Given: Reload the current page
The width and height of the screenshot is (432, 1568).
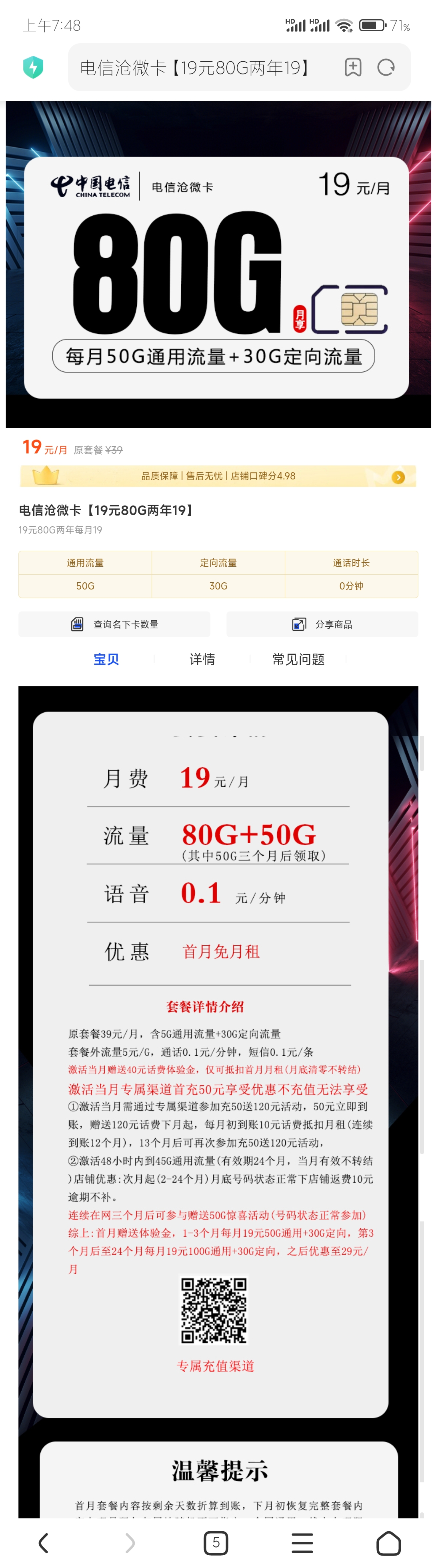Looking at the screenshot, I should point(386,67).
